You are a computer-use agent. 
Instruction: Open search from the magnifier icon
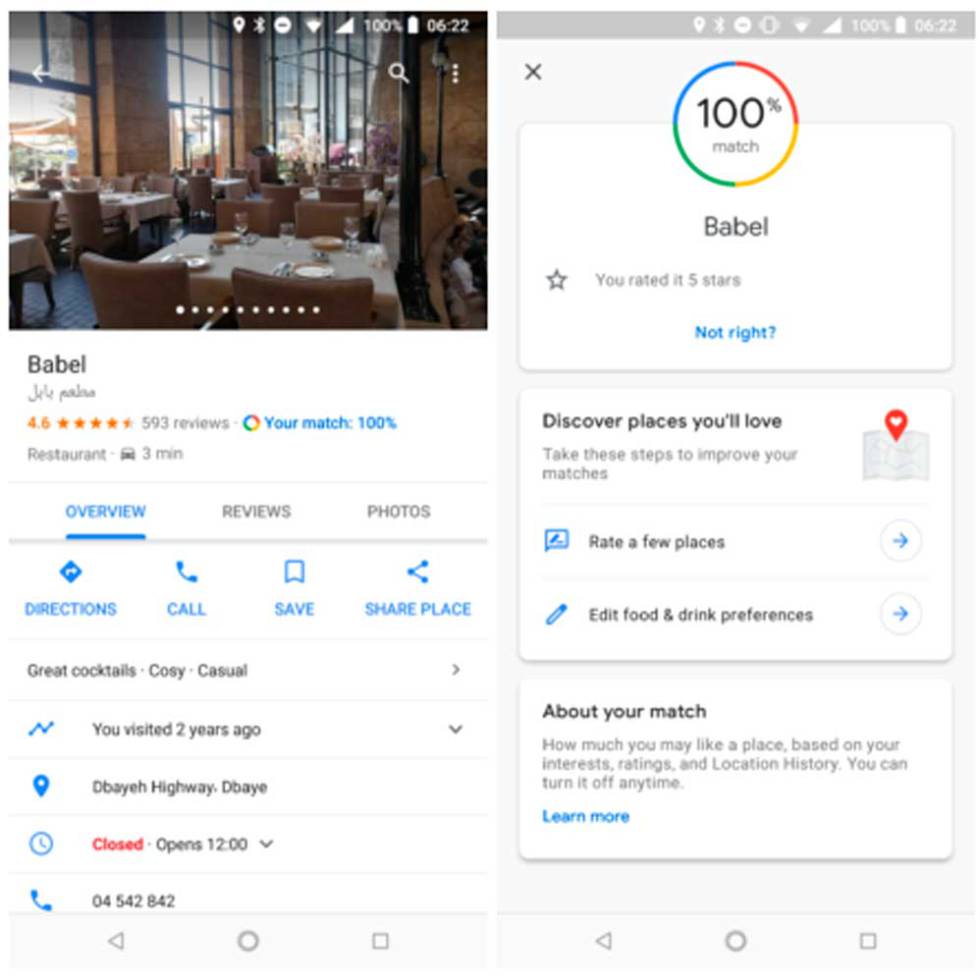pos(399,74)
